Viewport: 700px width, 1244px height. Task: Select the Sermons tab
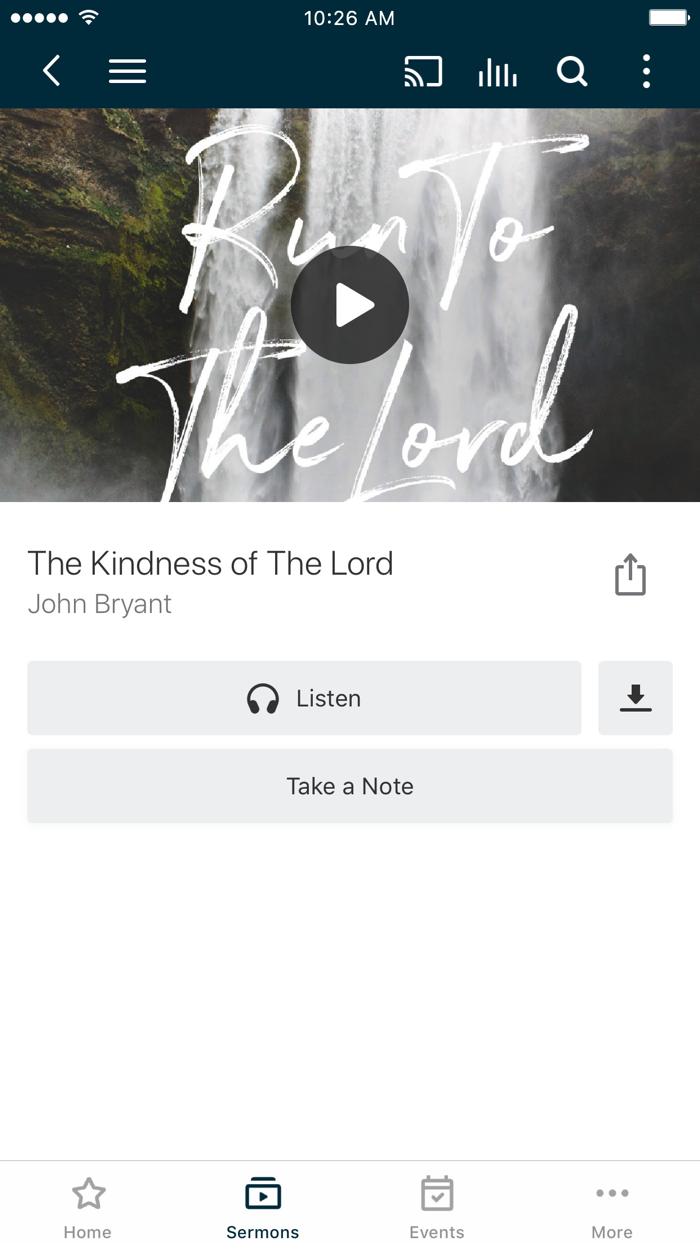pos(263,1208)
